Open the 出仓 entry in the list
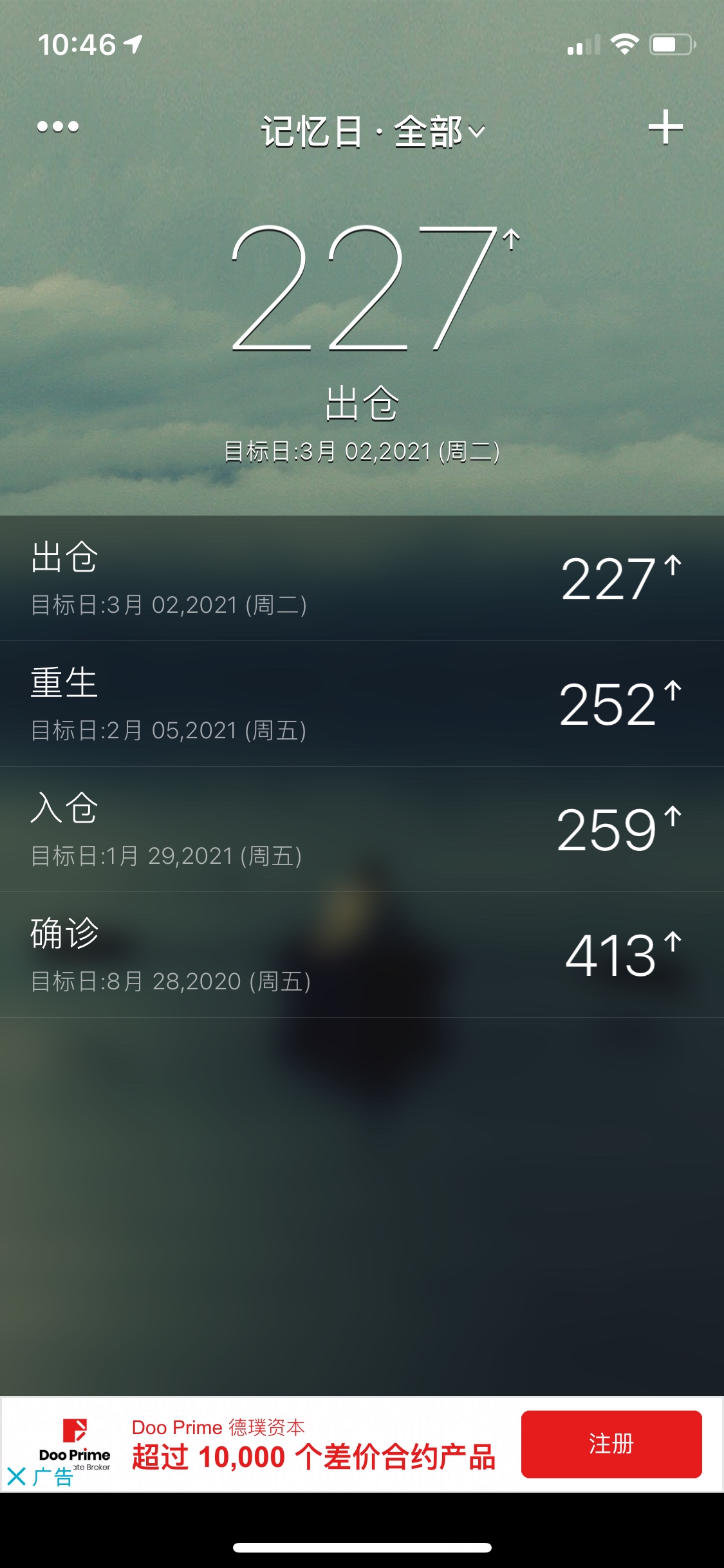This screenshot has width=724, height=1568. click(x=362, y=578)
